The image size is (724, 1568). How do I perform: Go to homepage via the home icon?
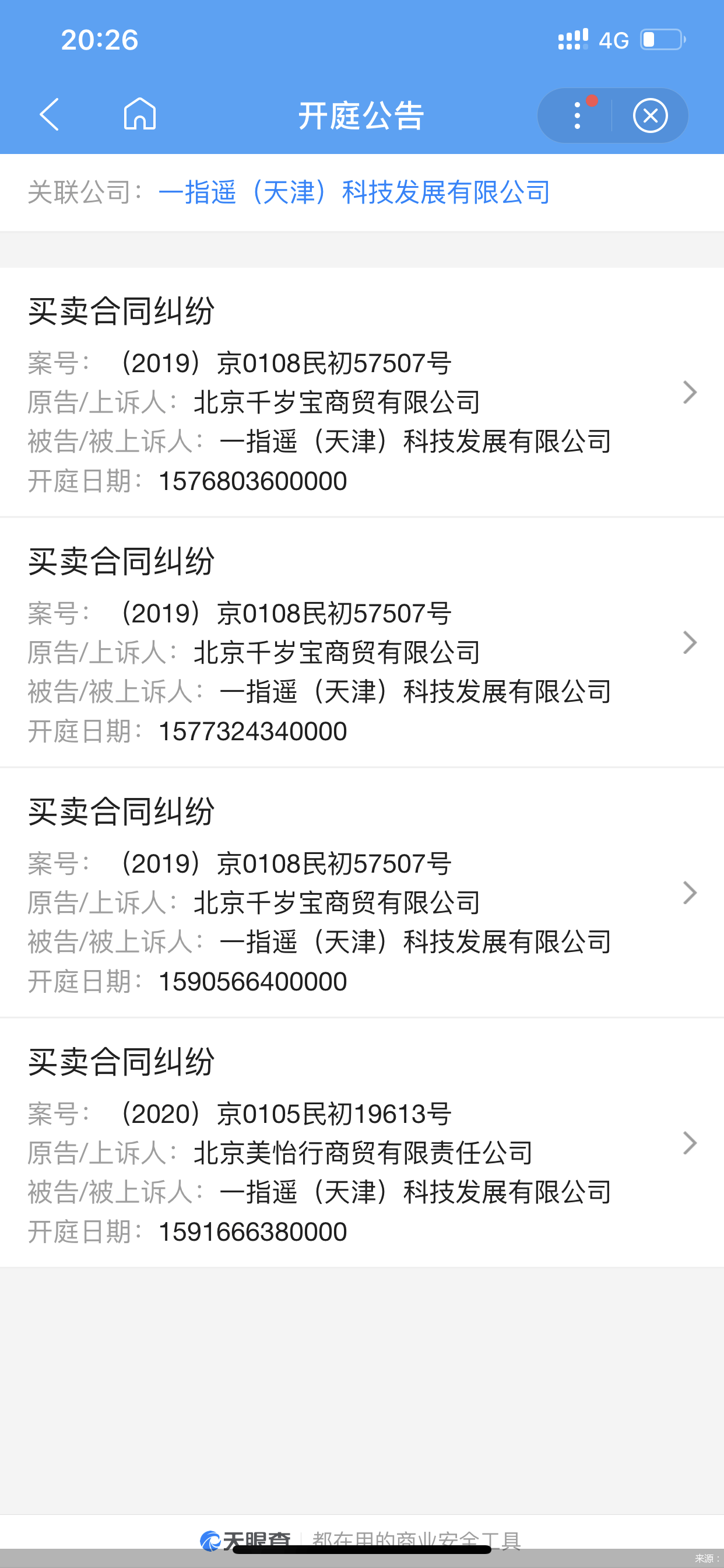pos(139,115)
